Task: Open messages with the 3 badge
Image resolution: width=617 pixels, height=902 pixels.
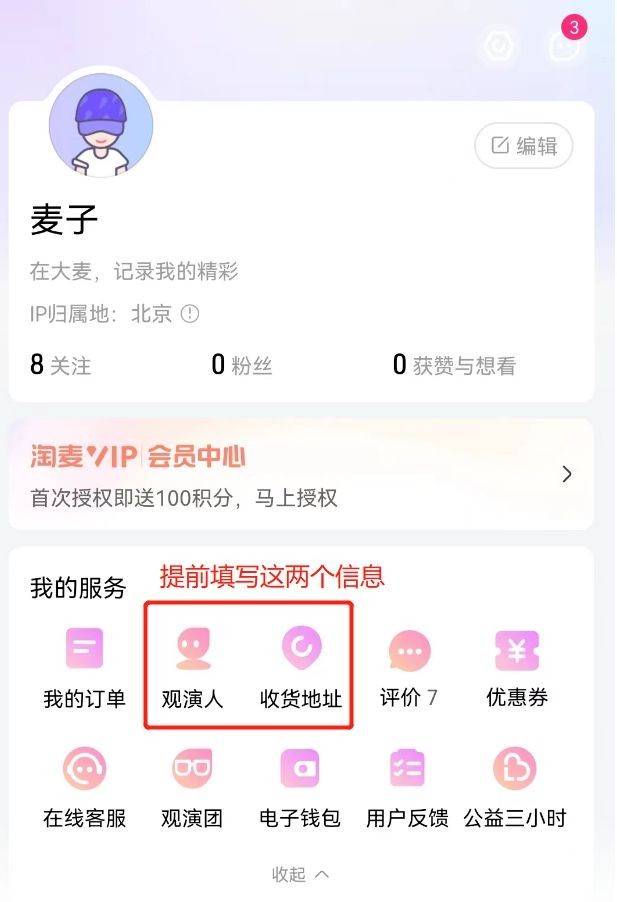Action: (x=564, y=45)
